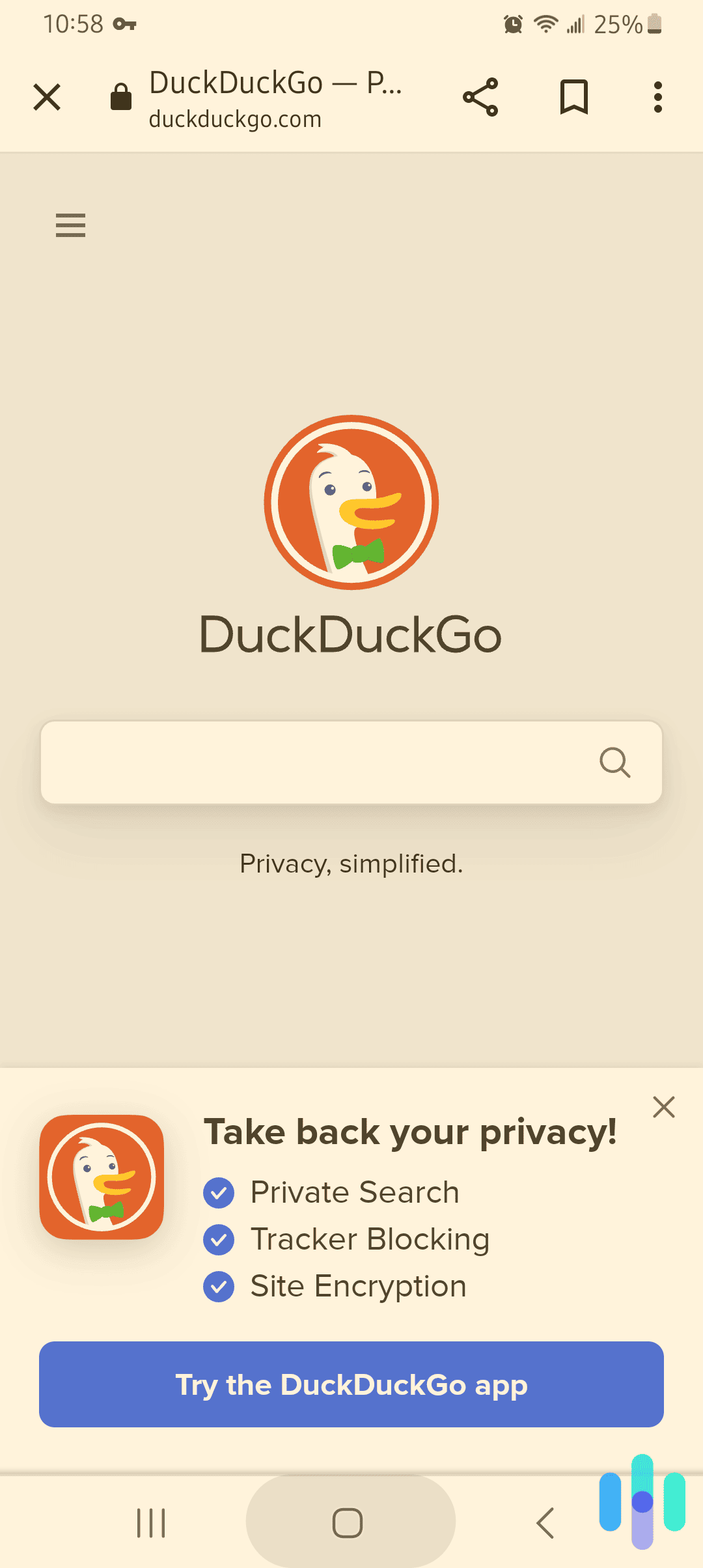The height and width of the screenshot is (1568, 703).
Task: Tap the back navigation arrow
Action: (545, 1522)
